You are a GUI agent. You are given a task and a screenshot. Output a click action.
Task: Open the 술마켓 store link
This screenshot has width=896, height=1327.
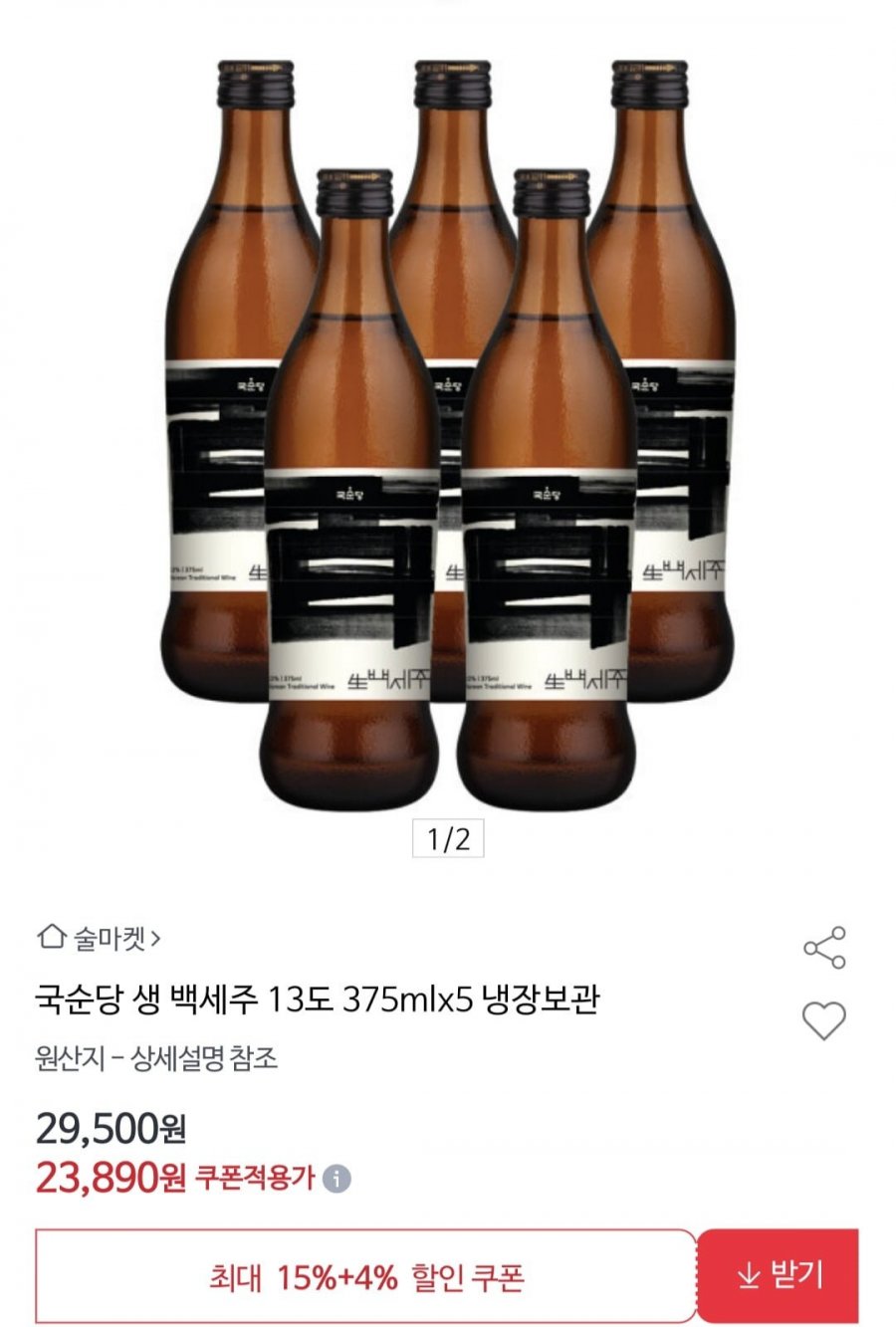(x=100, y=938)
